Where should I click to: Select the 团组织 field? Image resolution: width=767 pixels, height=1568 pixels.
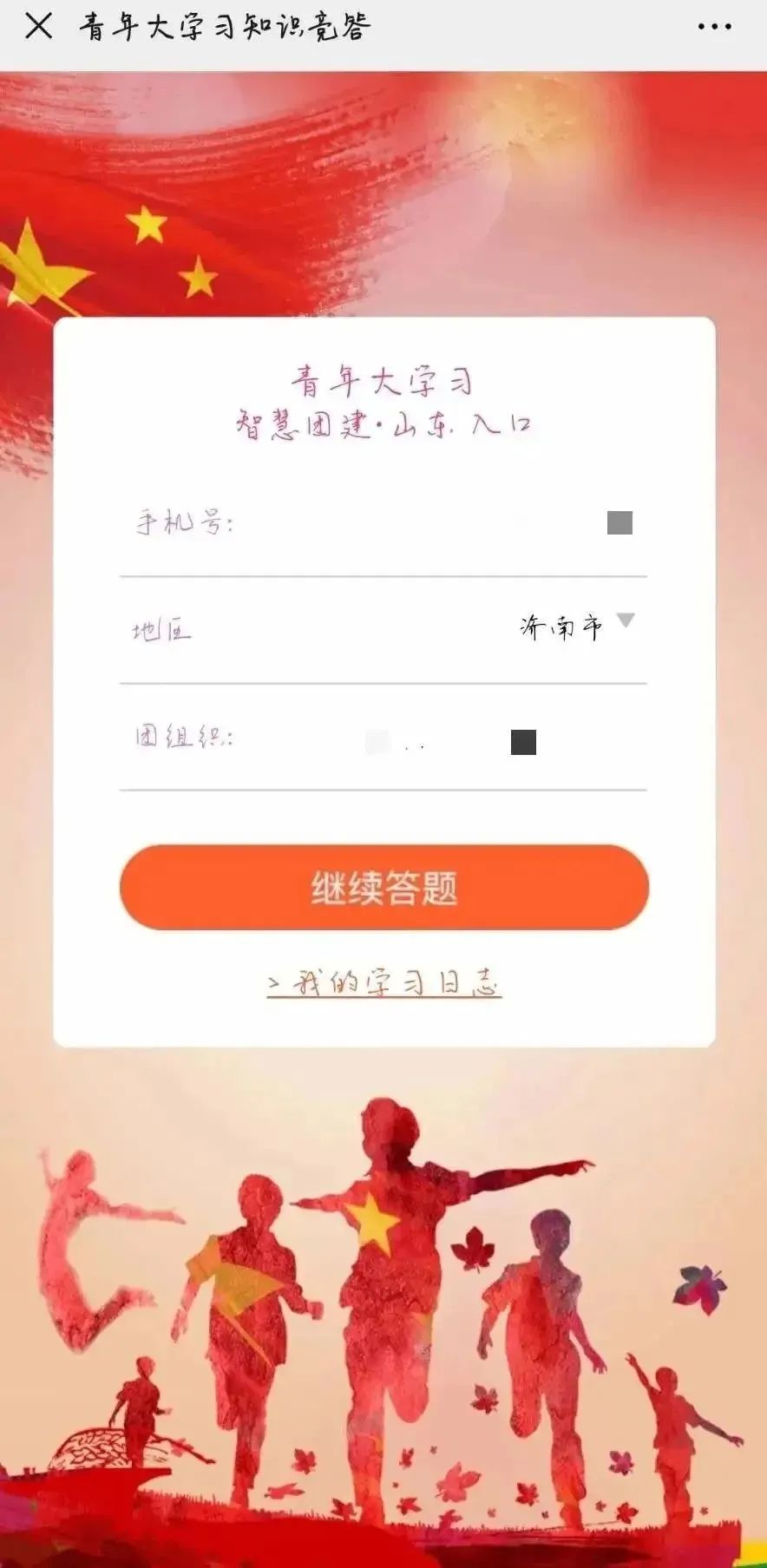point(416,740)
